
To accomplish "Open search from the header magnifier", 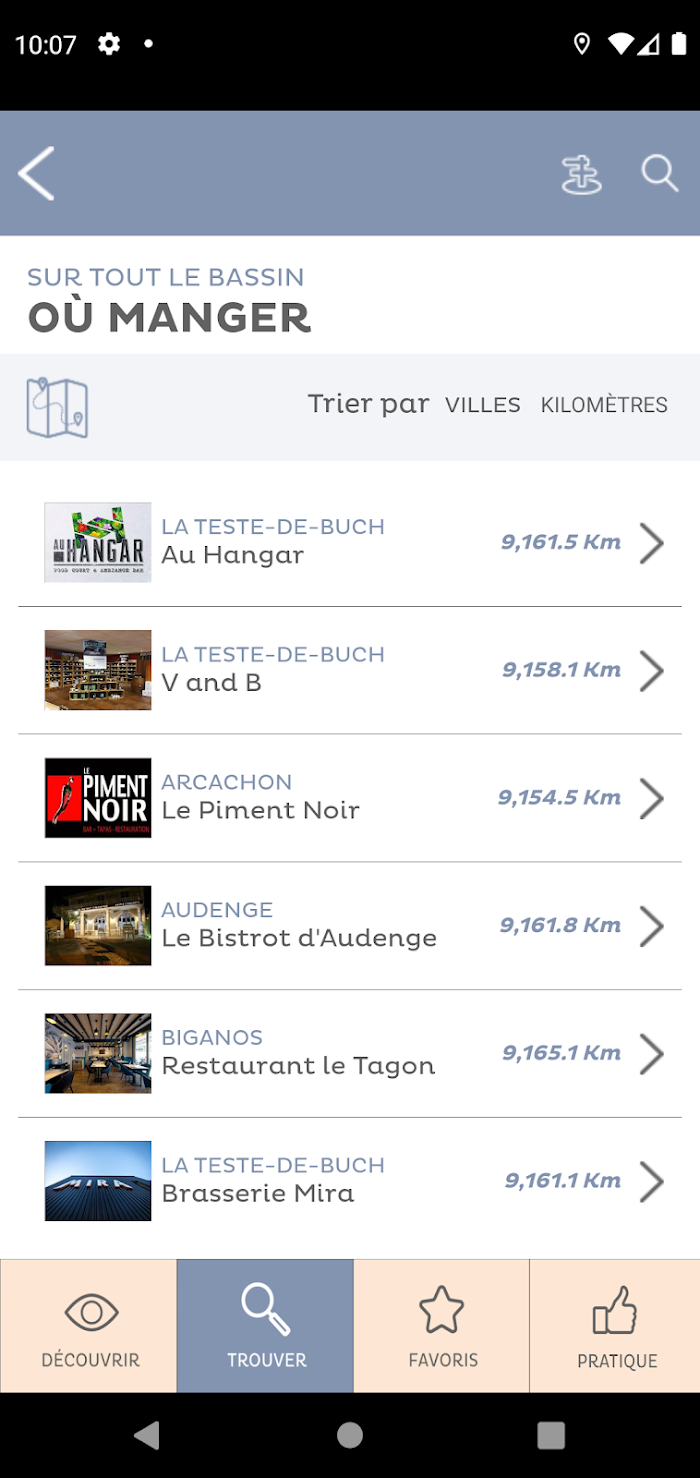I will [660, 173].
